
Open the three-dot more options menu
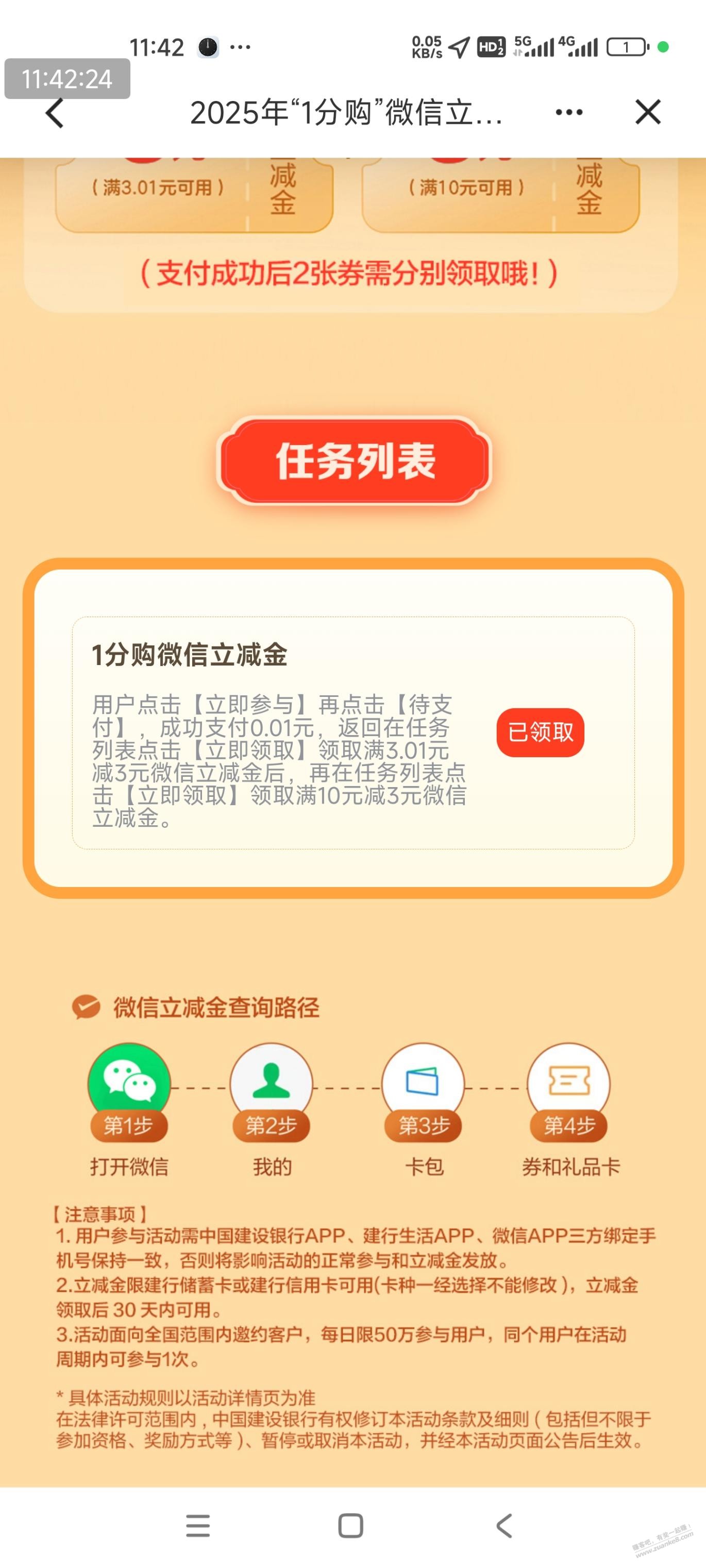568,113
